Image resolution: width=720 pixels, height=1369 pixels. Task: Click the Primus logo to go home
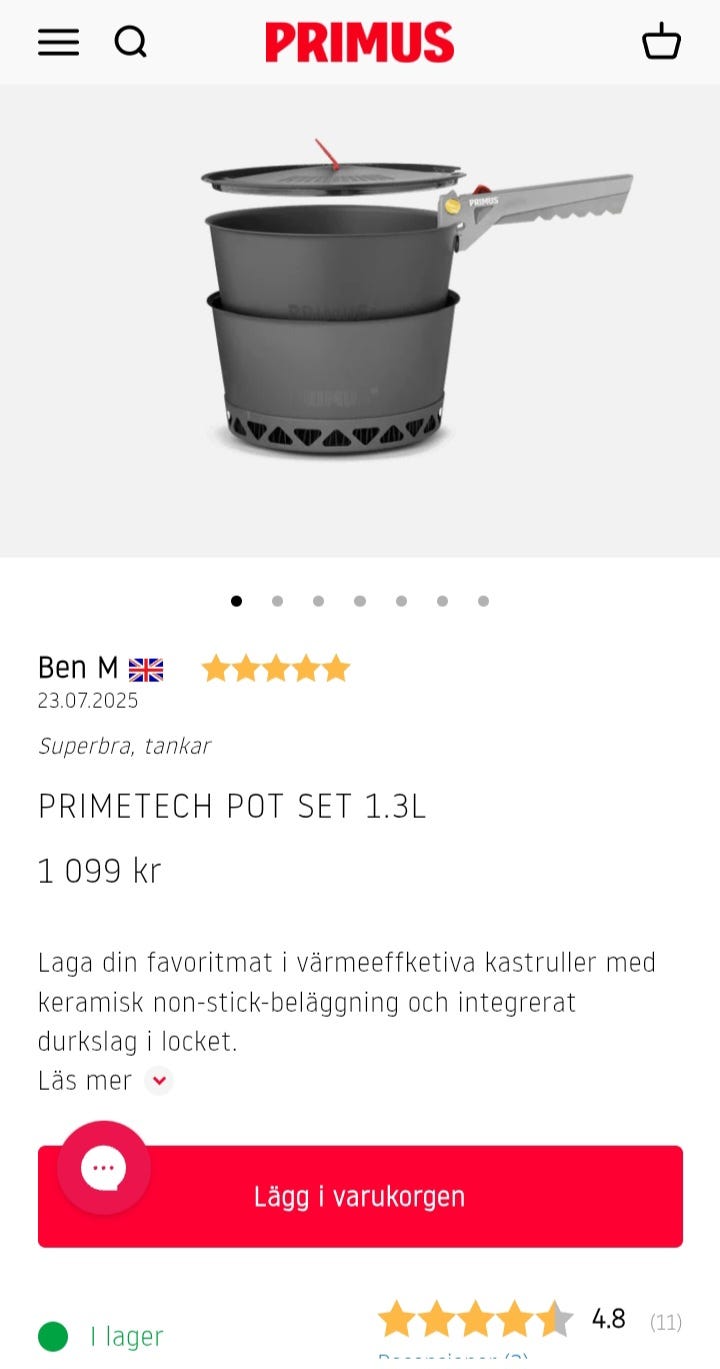[x=360, y=42]
